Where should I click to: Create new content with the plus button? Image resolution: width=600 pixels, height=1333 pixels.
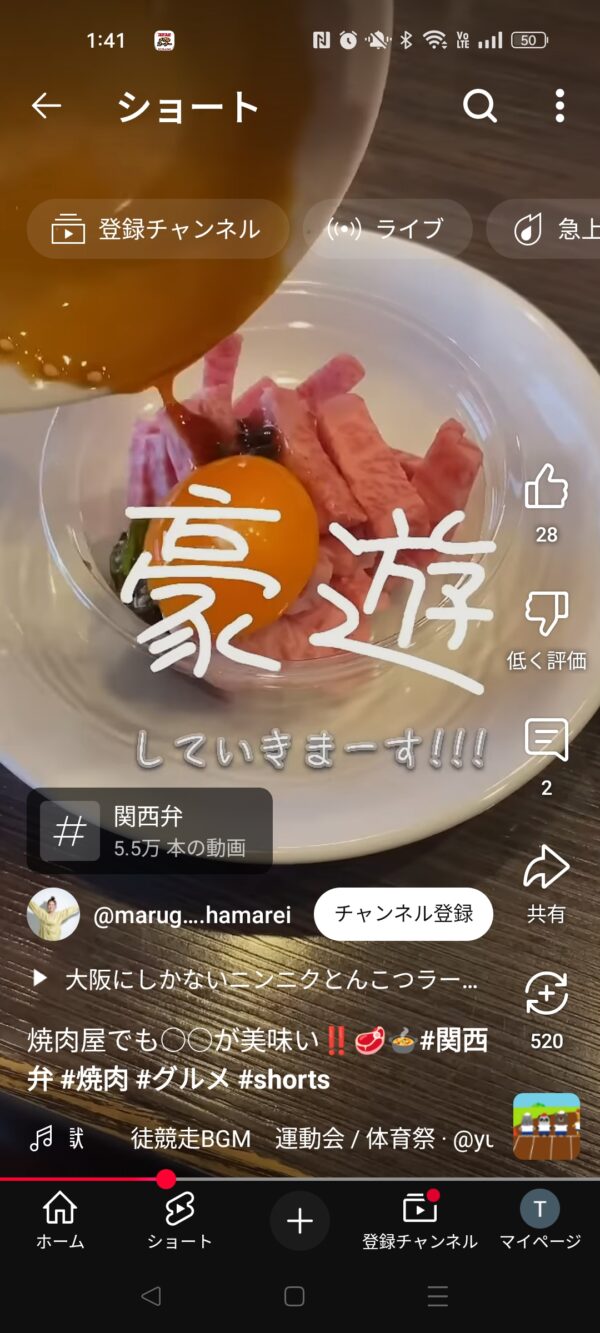(x=299, y=1221)
